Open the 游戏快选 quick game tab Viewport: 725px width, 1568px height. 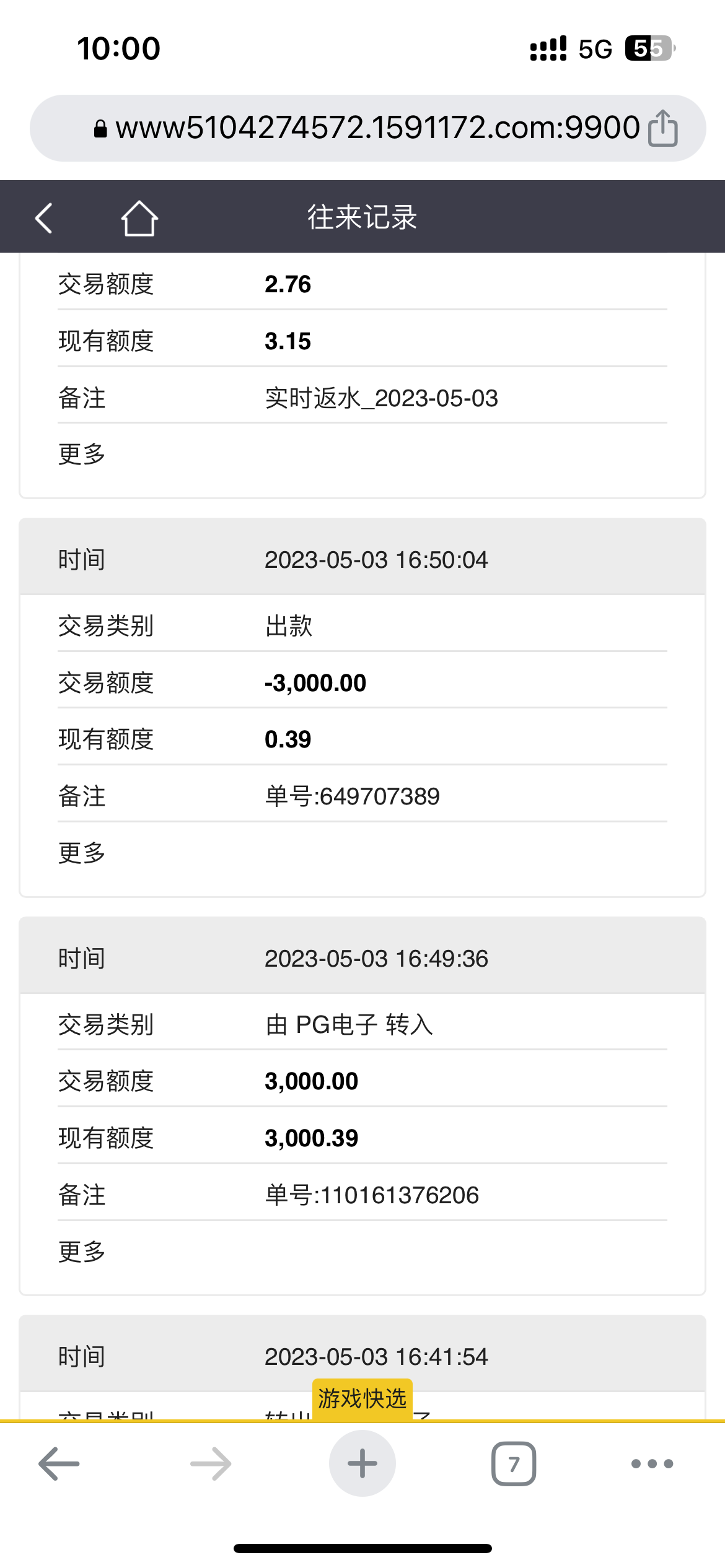point(362,1398)
